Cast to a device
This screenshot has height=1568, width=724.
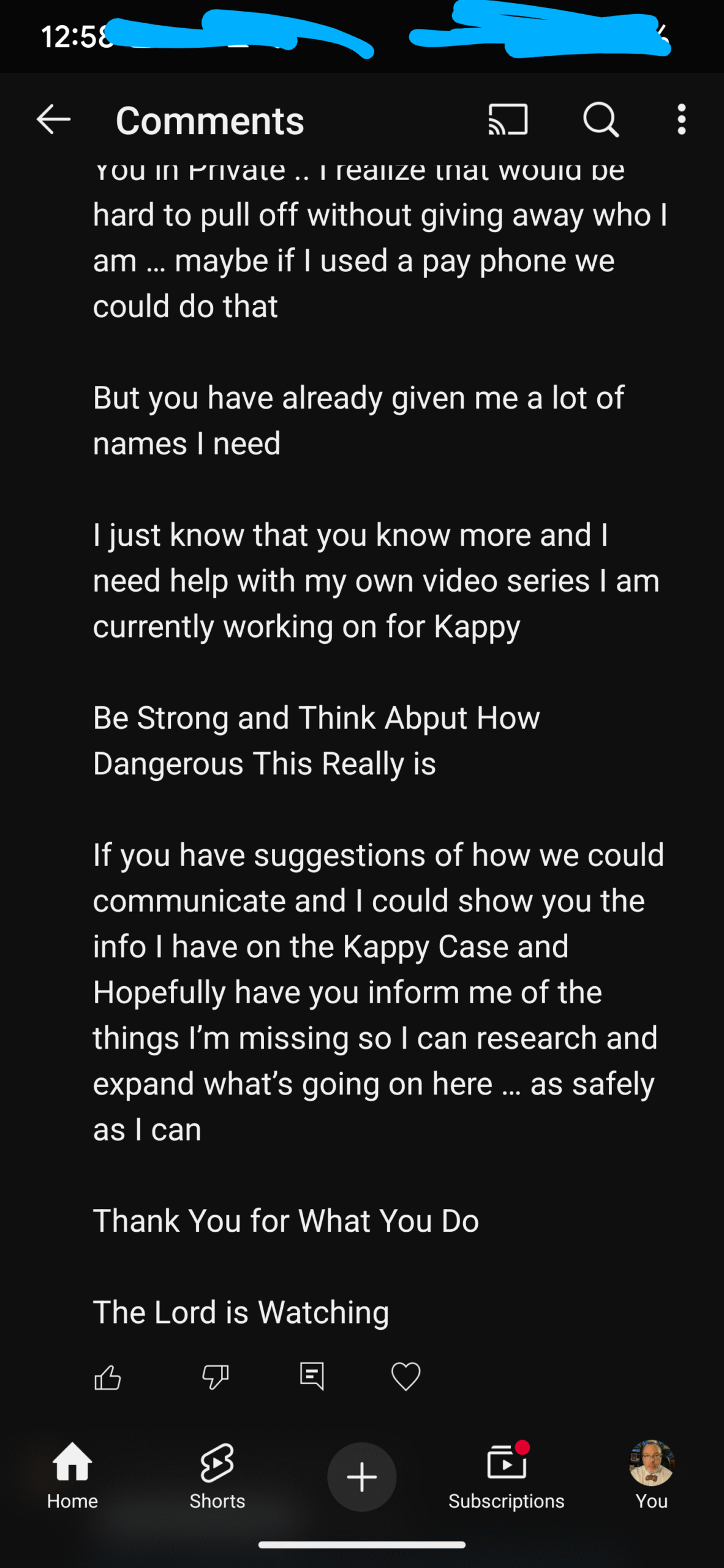click(x=508, y=119)
